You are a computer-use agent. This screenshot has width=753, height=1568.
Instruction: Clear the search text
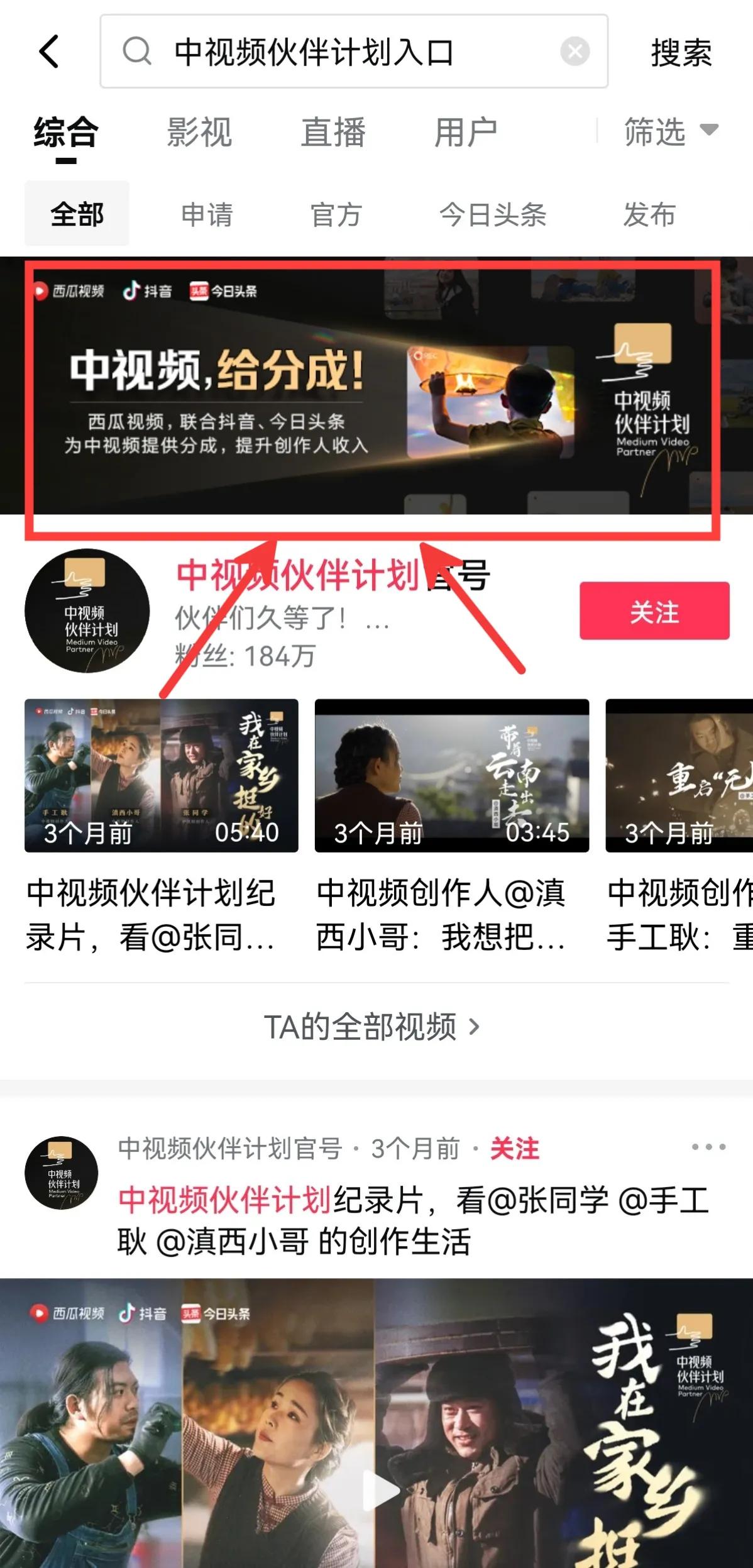click(574, 52)
